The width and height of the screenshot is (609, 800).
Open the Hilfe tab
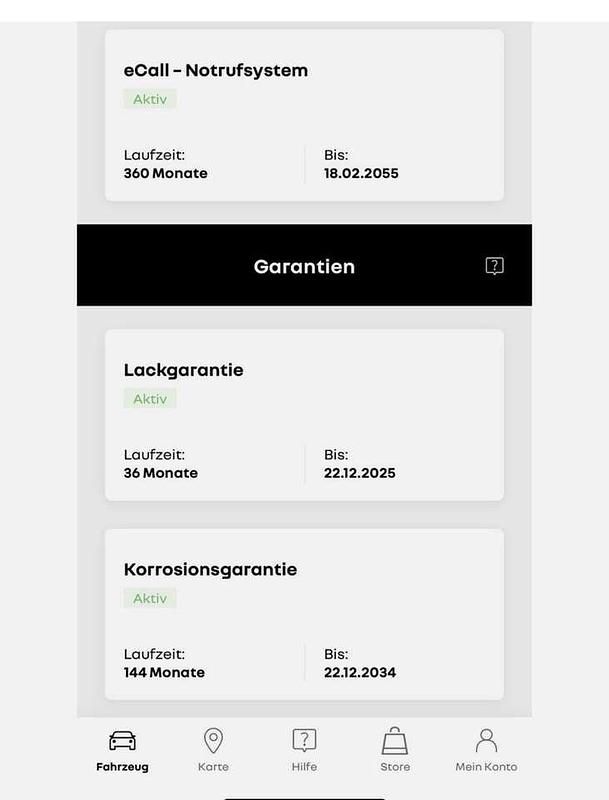pos(304,750)
